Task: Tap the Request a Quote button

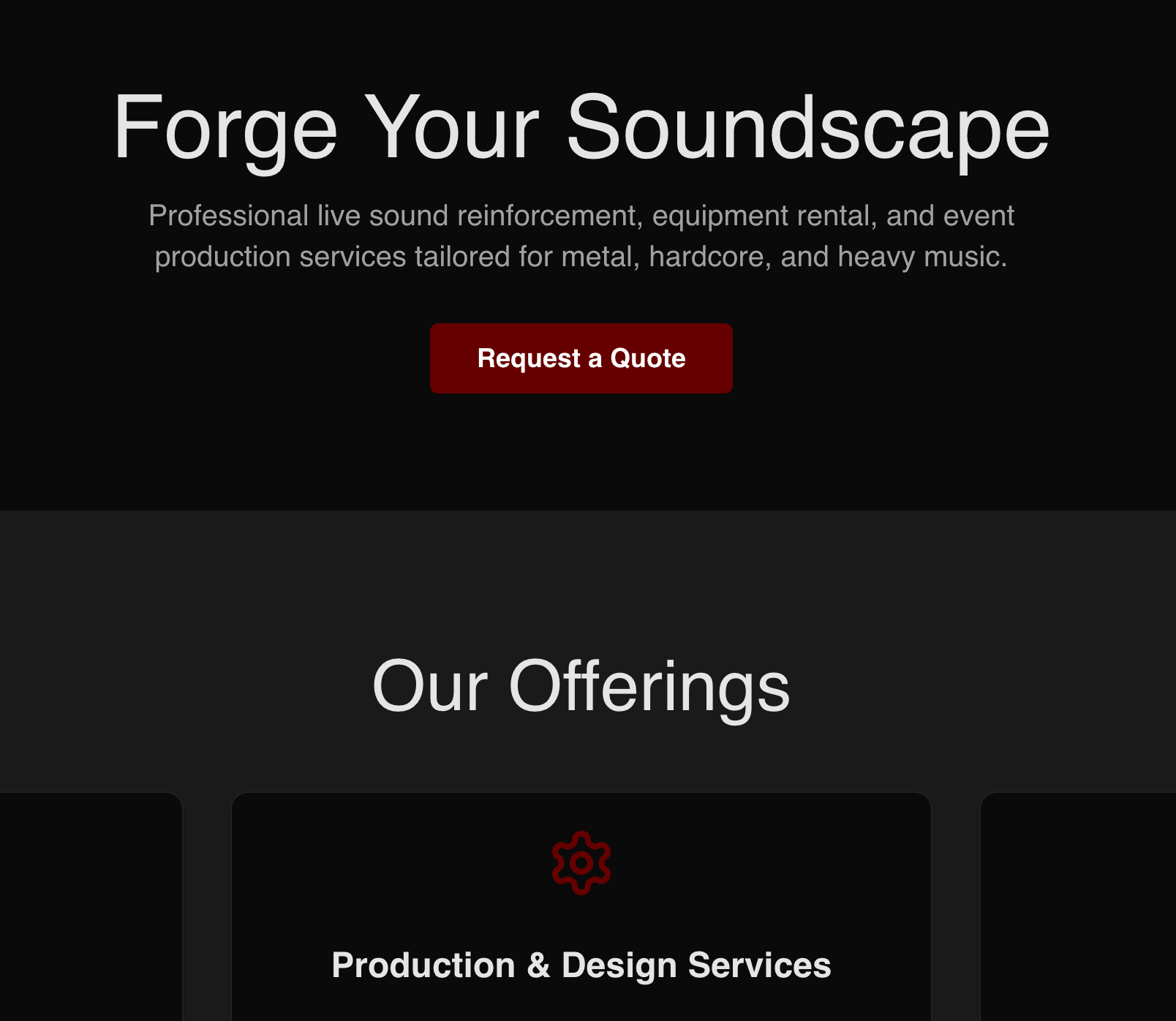Action: (x=581, y=358)
